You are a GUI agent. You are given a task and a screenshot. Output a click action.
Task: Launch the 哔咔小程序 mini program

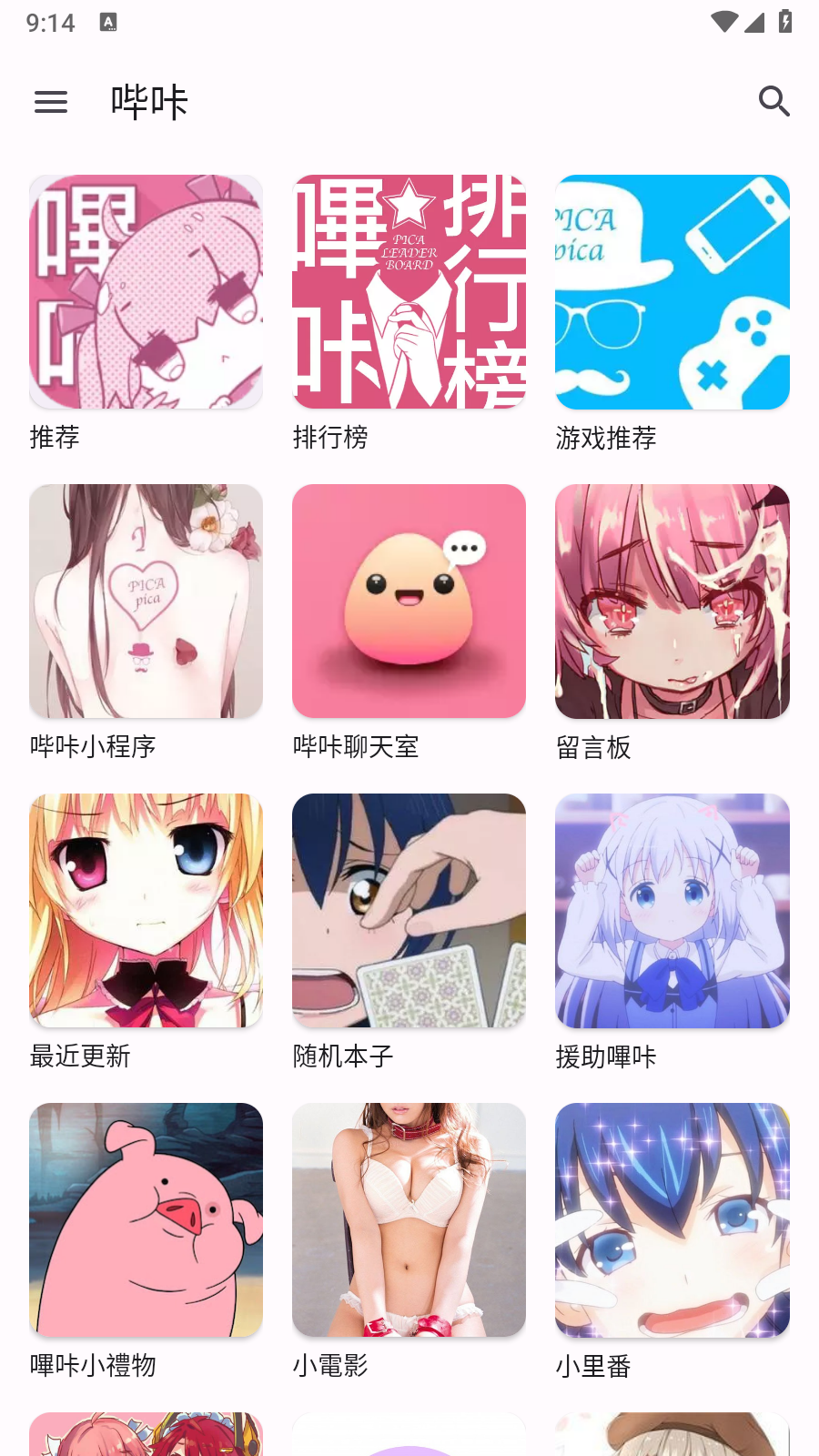tap(146, 601)
